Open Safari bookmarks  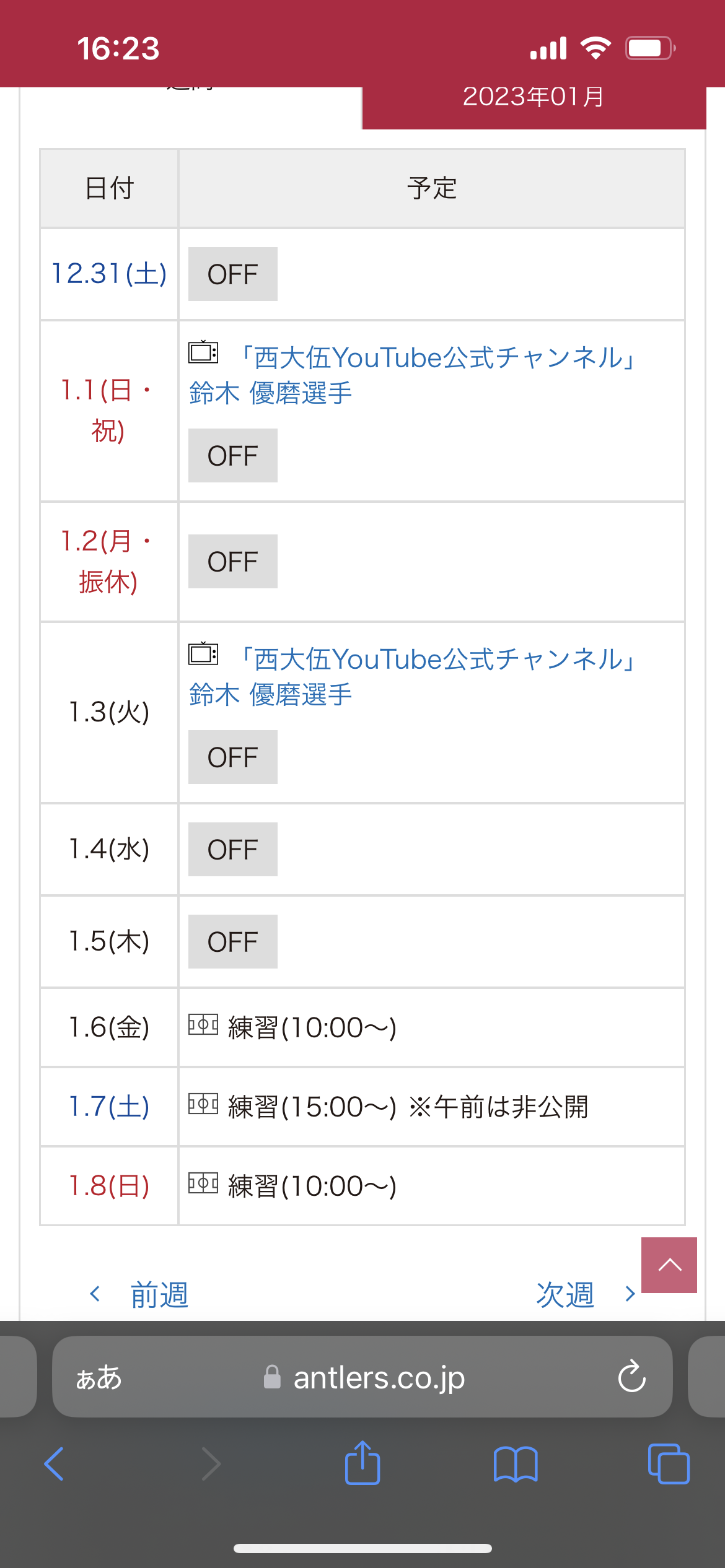(x=516, y=1464)
